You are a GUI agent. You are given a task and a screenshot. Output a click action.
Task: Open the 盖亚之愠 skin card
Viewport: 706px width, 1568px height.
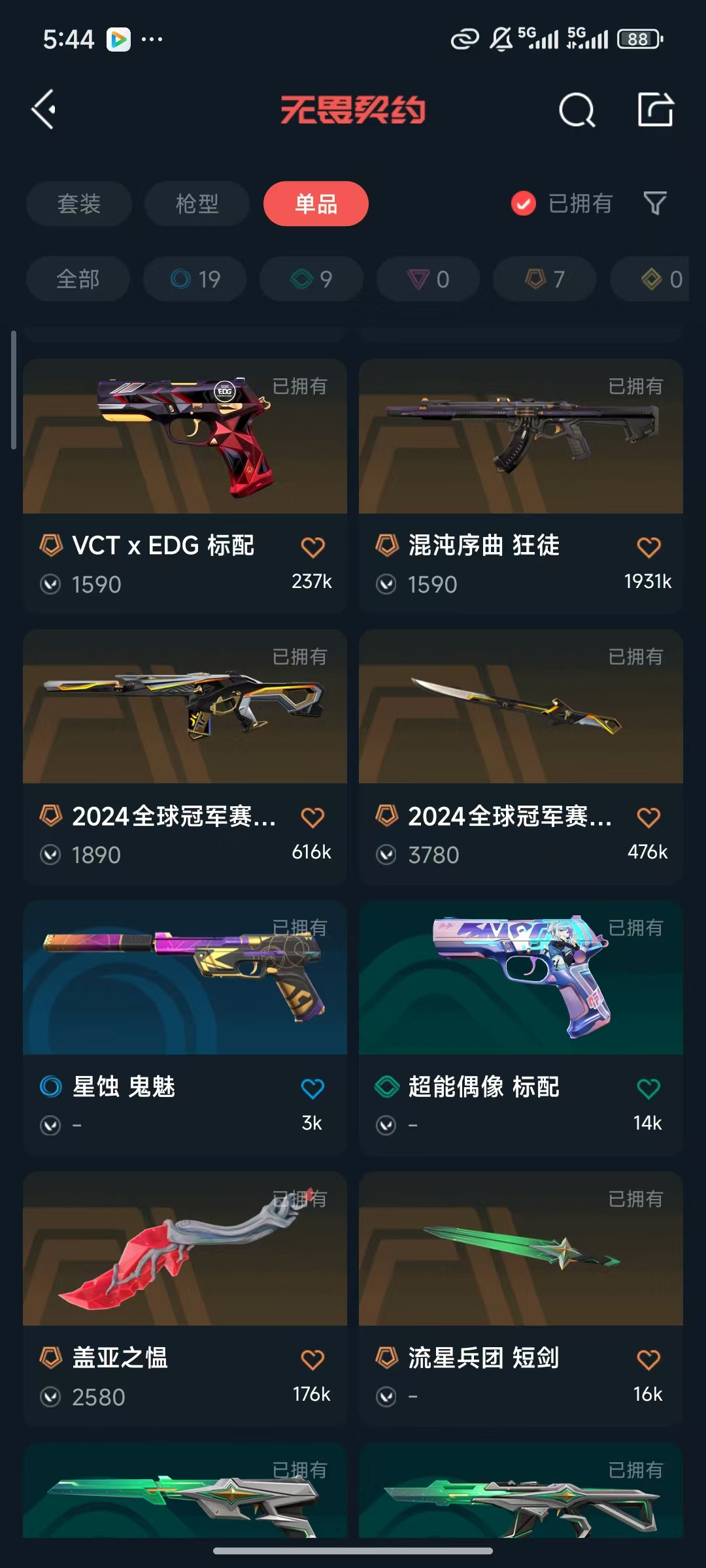click(184, 1250)
